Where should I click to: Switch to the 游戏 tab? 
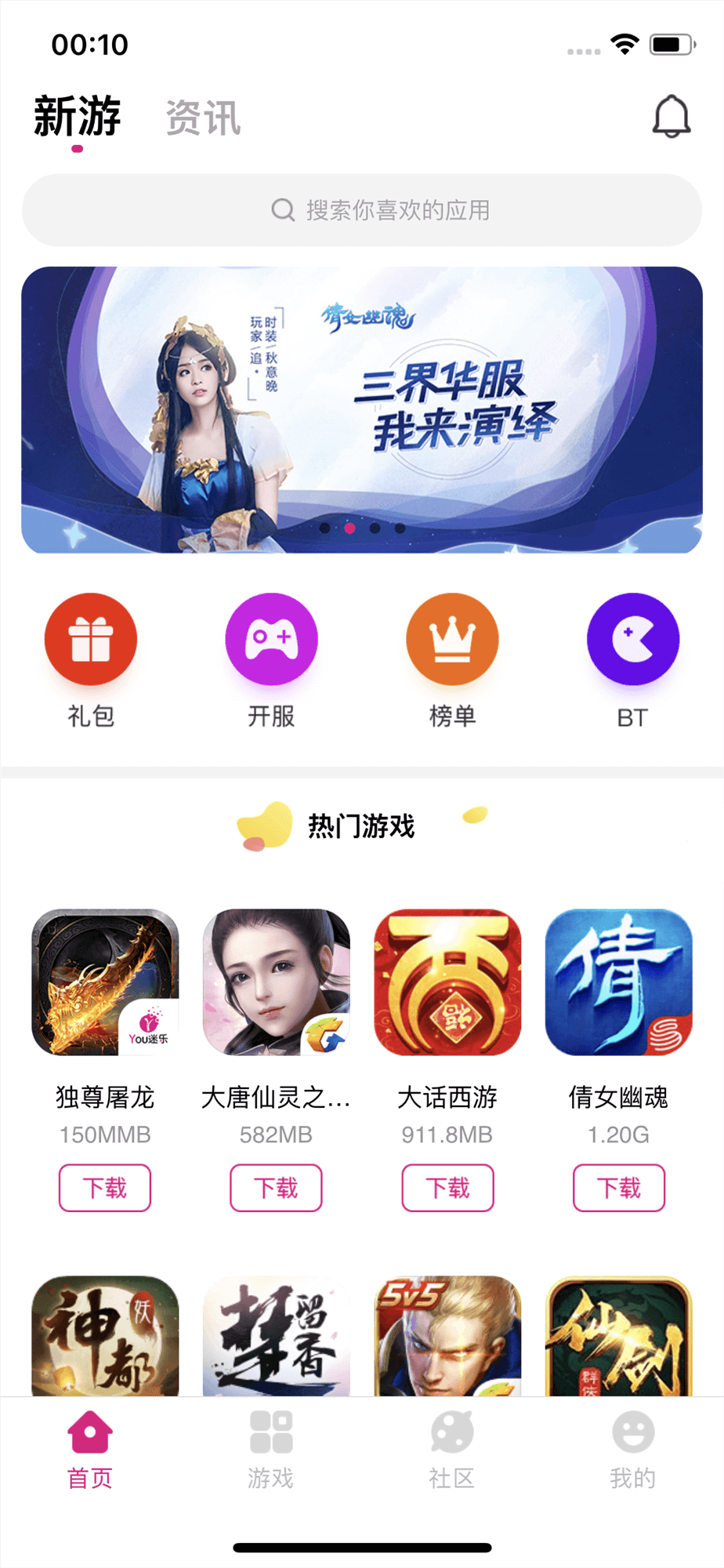point(271,1449)
